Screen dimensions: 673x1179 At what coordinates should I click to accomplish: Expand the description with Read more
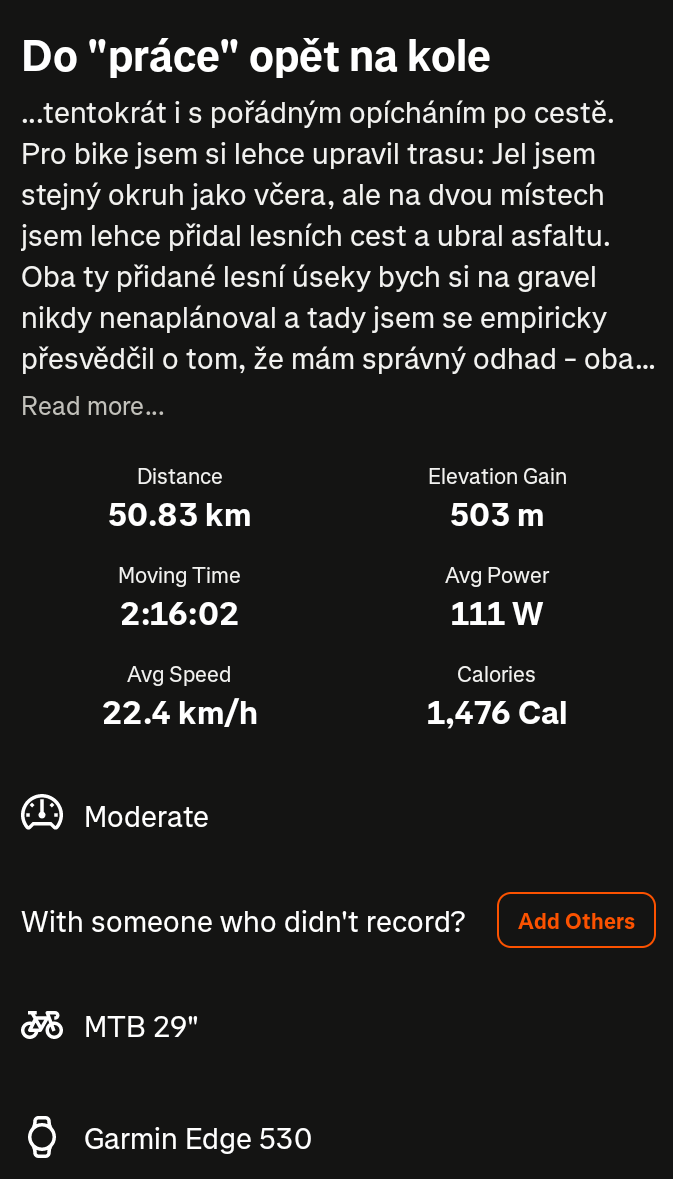click(92, 406)
